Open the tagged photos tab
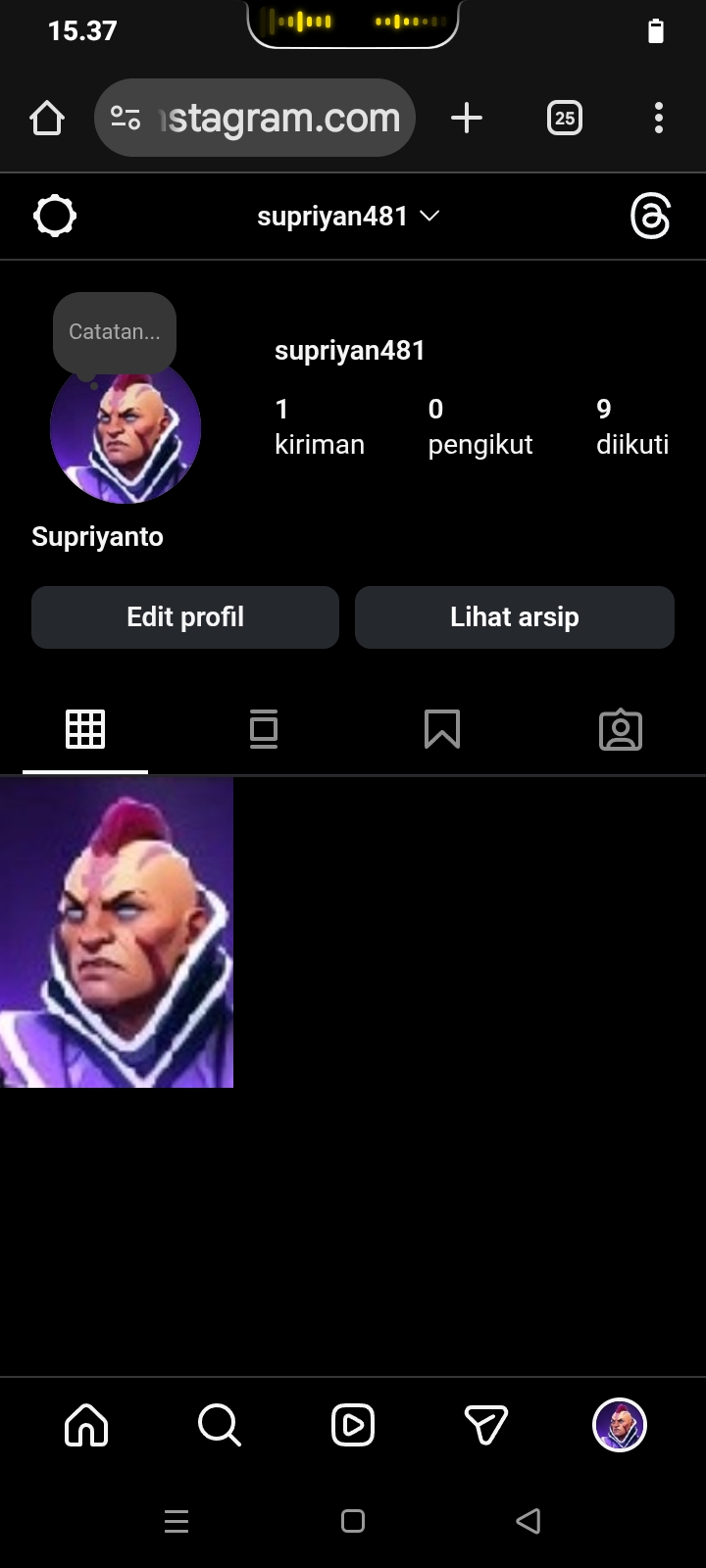706x1568 pixels. tap(621, 730)
